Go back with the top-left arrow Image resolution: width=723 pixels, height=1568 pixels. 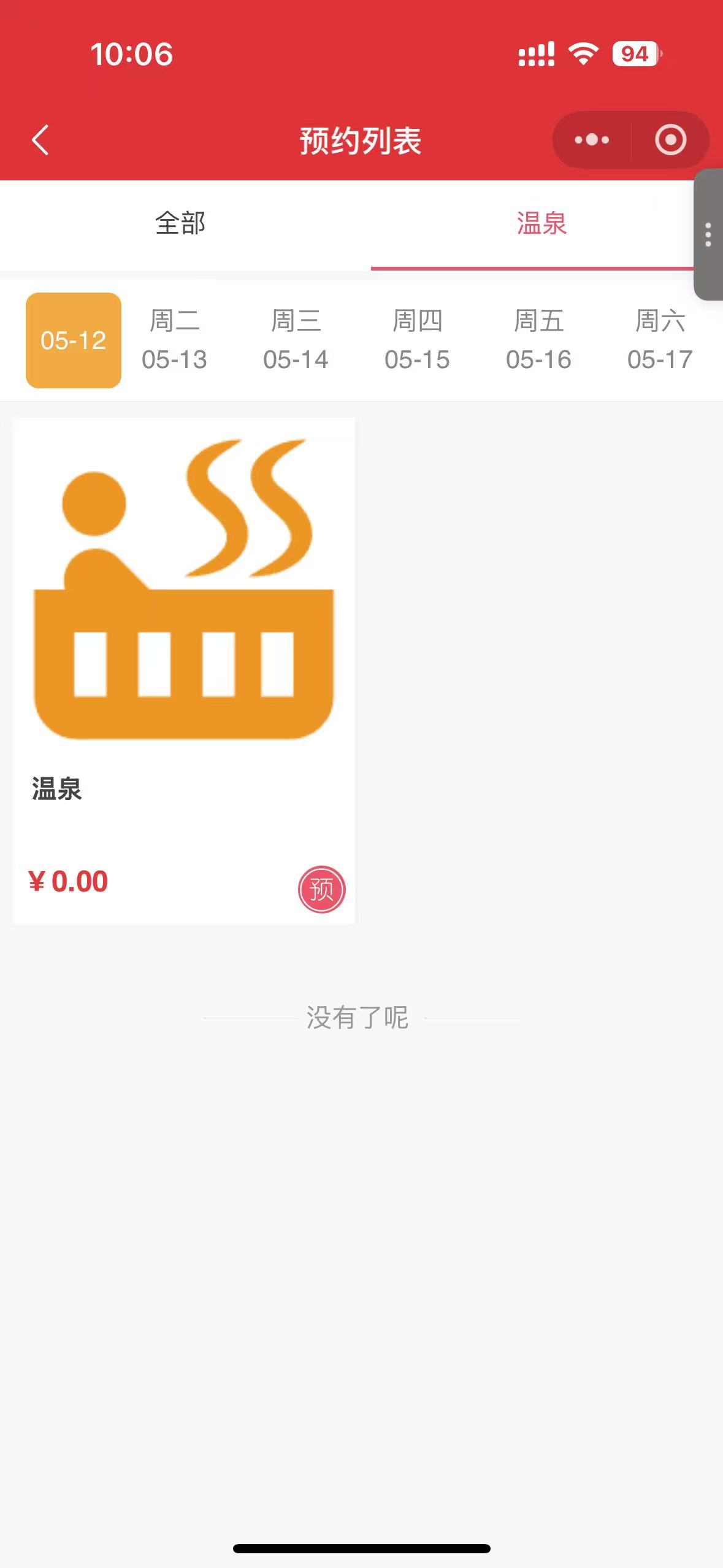click(x=40, y=140)
